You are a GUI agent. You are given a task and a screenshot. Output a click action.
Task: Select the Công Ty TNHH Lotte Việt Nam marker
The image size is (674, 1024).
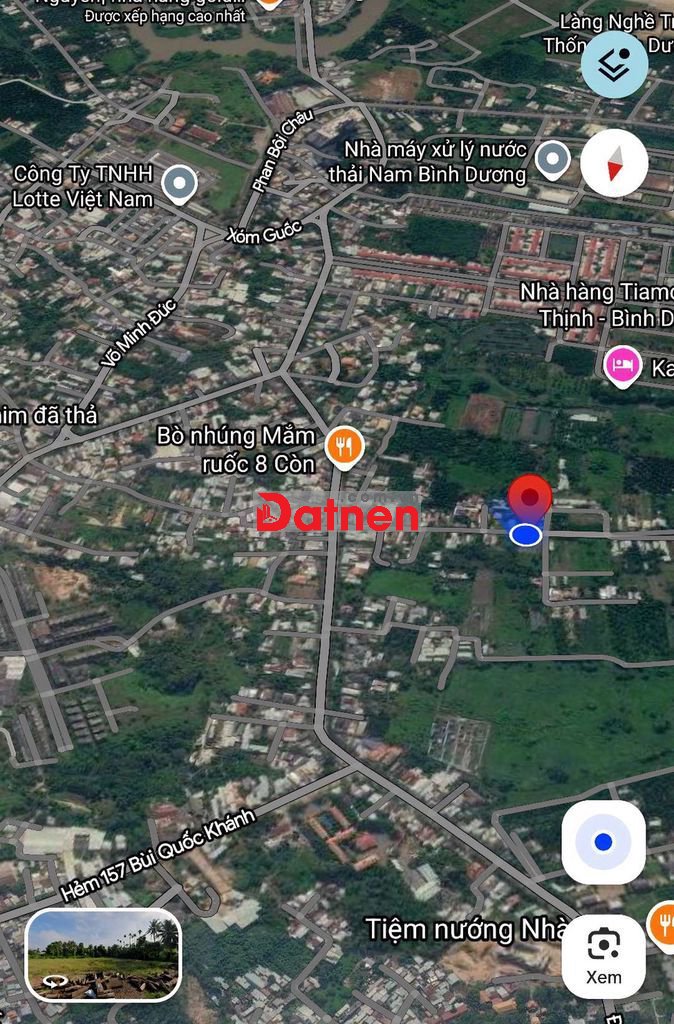[179, 184]
